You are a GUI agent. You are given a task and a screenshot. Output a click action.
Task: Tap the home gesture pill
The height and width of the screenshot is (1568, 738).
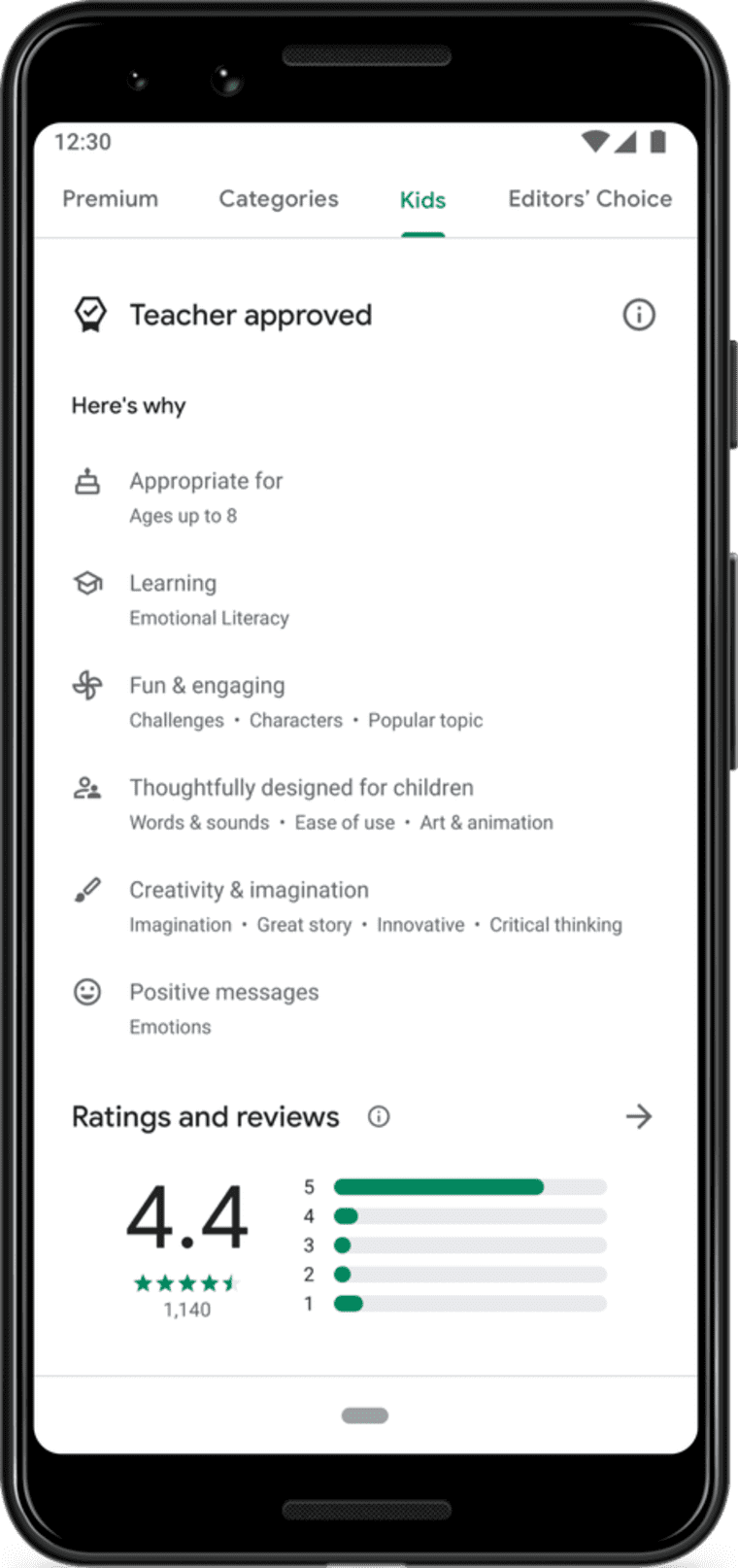[365, 1415]
